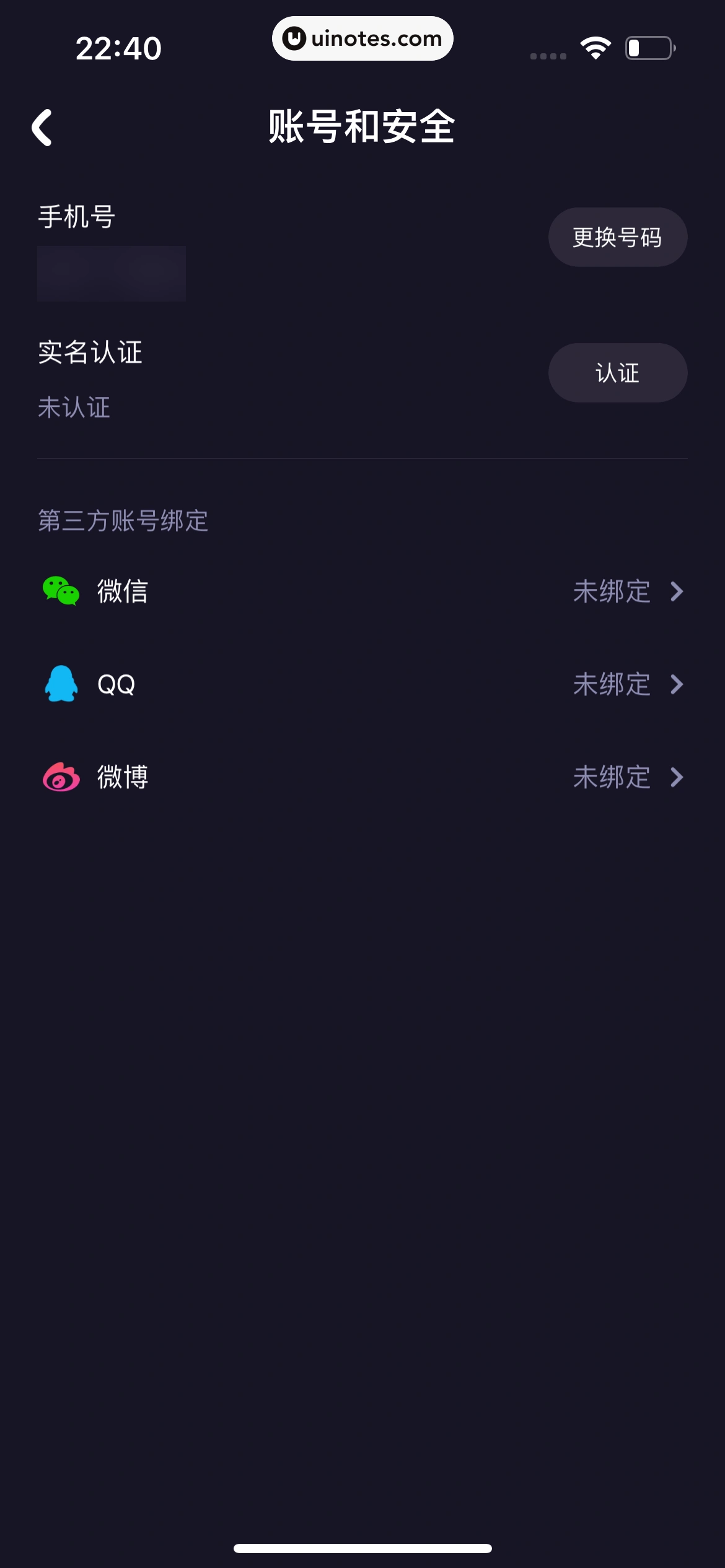
Task: Click the masked phone number under 手机号
Action: coord(112,272)
